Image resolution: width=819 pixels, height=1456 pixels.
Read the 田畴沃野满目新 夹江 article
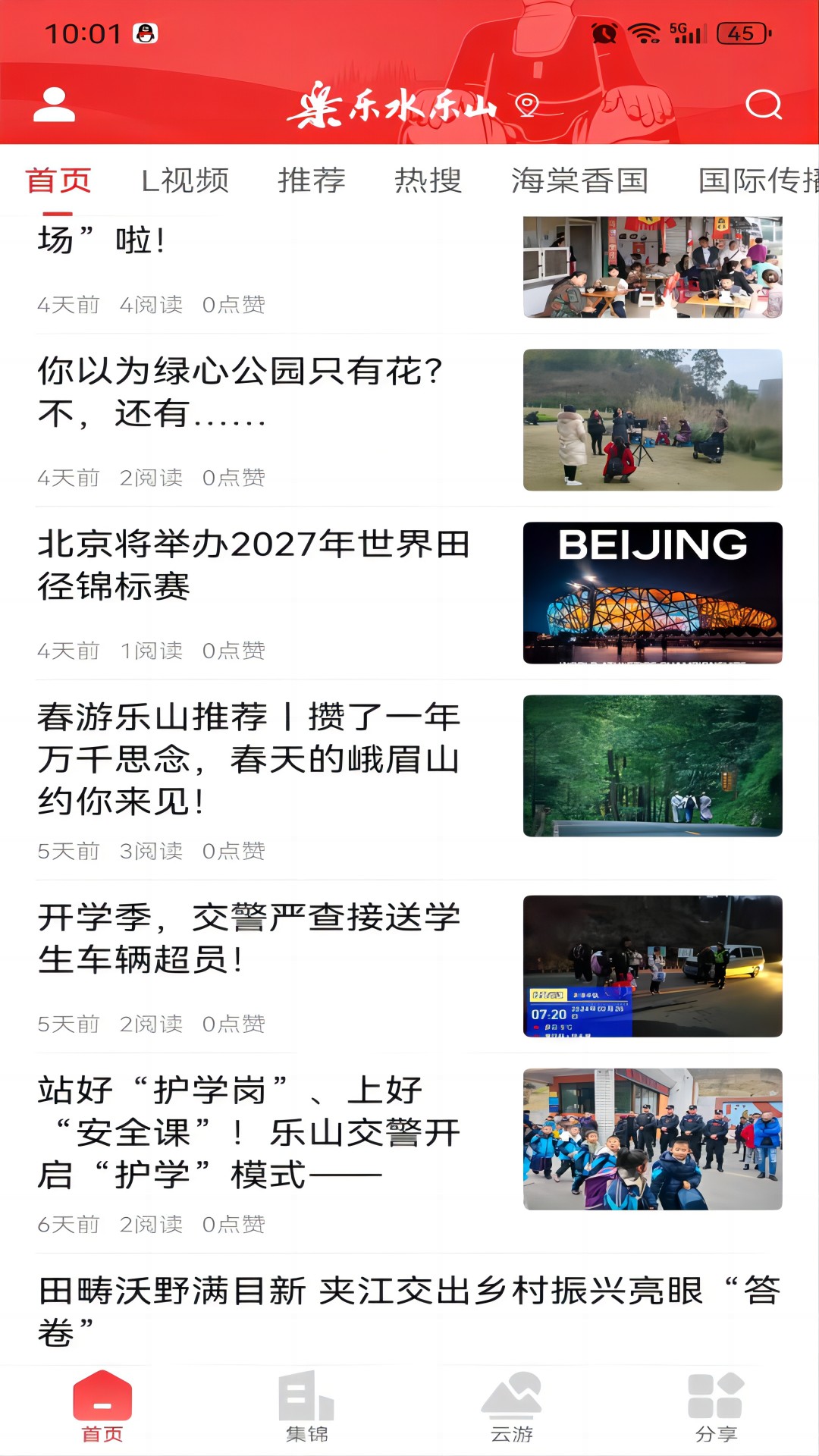coord(409,1310)
